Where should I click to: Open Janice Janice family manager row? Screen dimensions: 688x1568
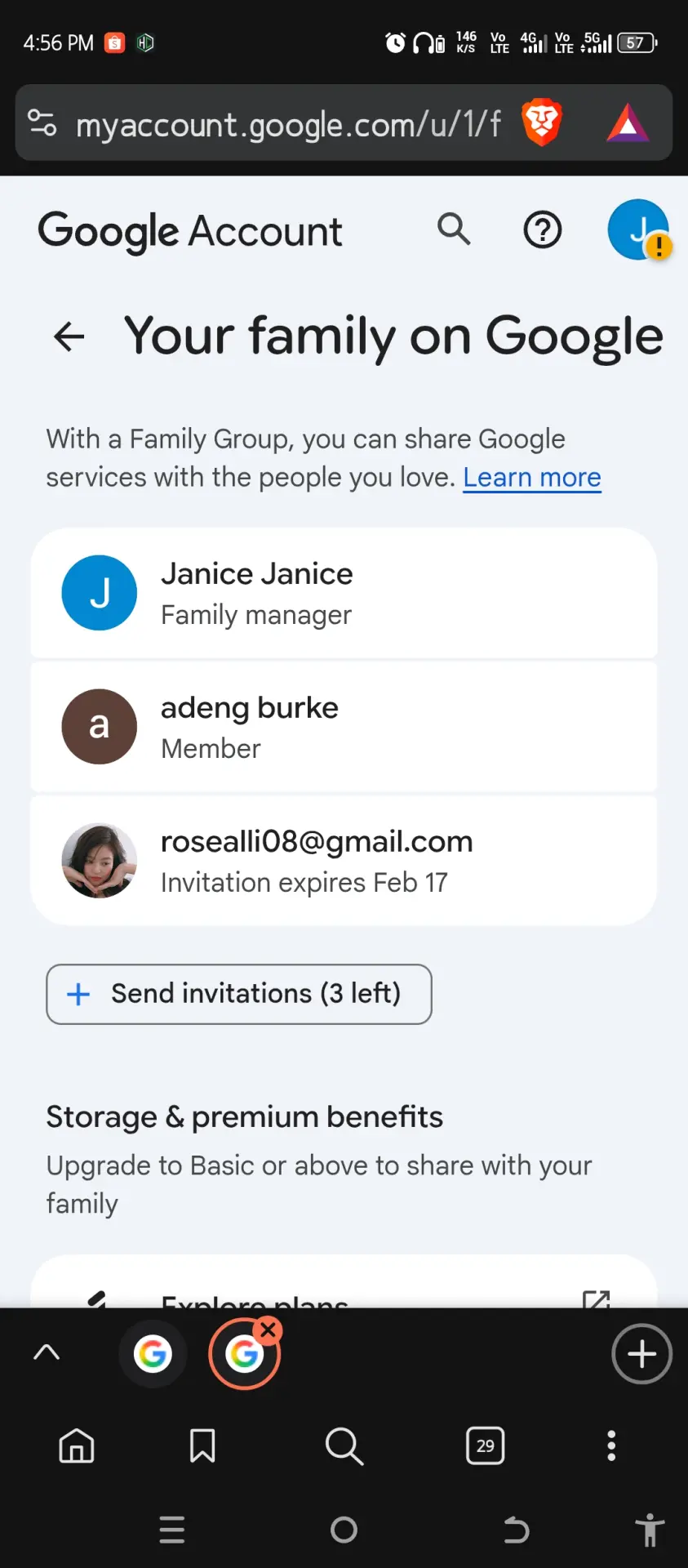coord(344,593)
